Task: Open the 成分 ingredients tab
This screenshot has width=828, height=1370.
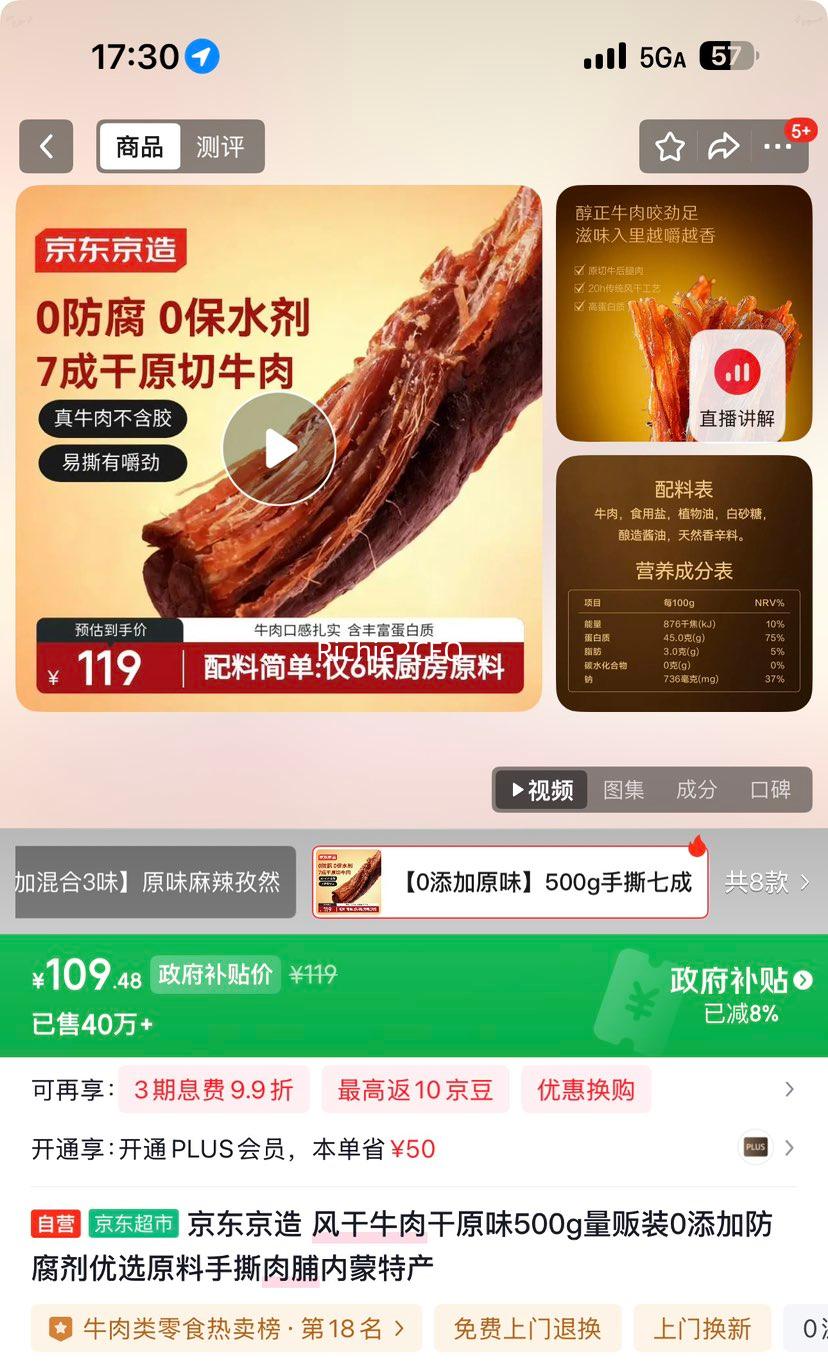Action: click(x=696, y=790)
